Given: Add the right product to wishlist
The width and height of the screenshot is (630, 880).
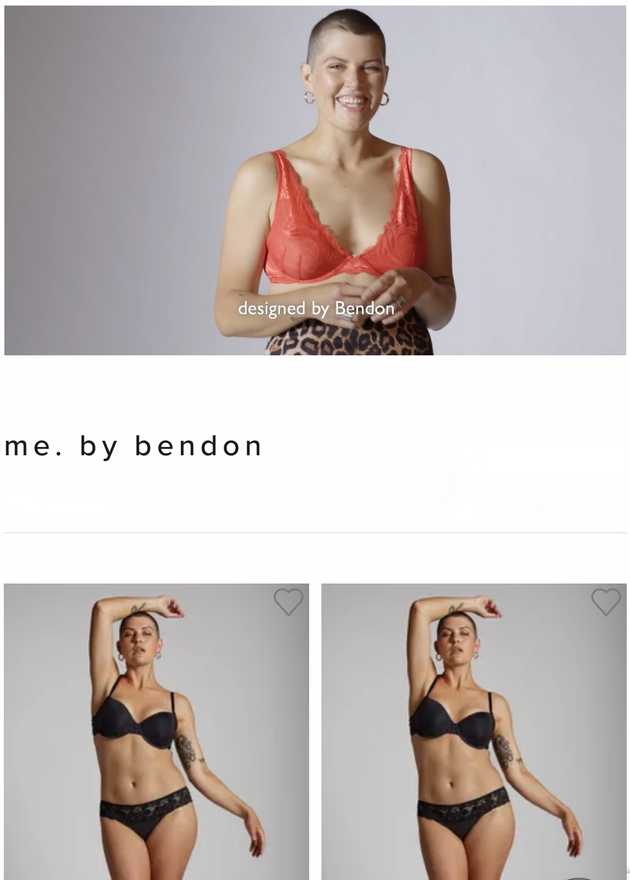Looking at the screenshot, I should point(605,601).
